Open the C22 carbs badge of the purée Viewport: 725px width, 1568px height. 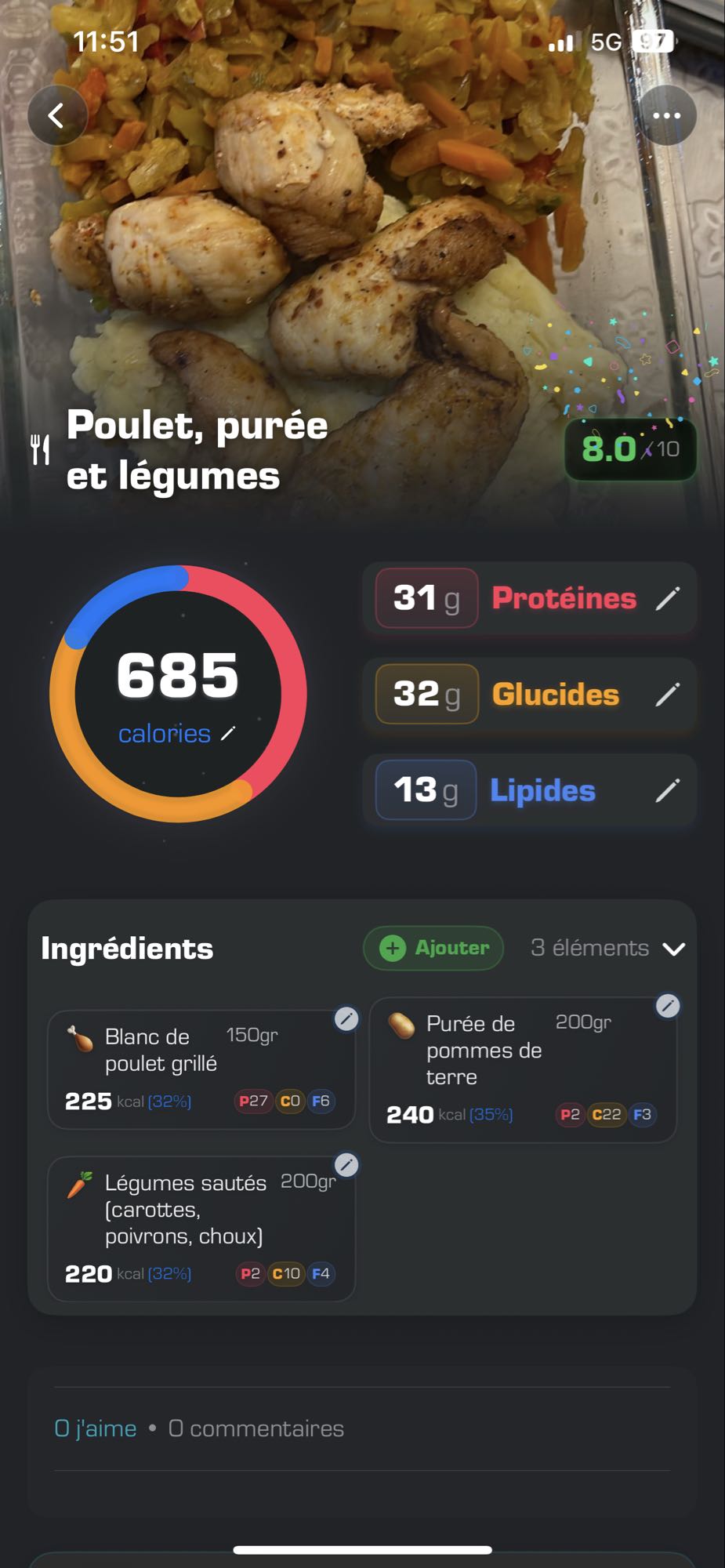point(607,1115)
